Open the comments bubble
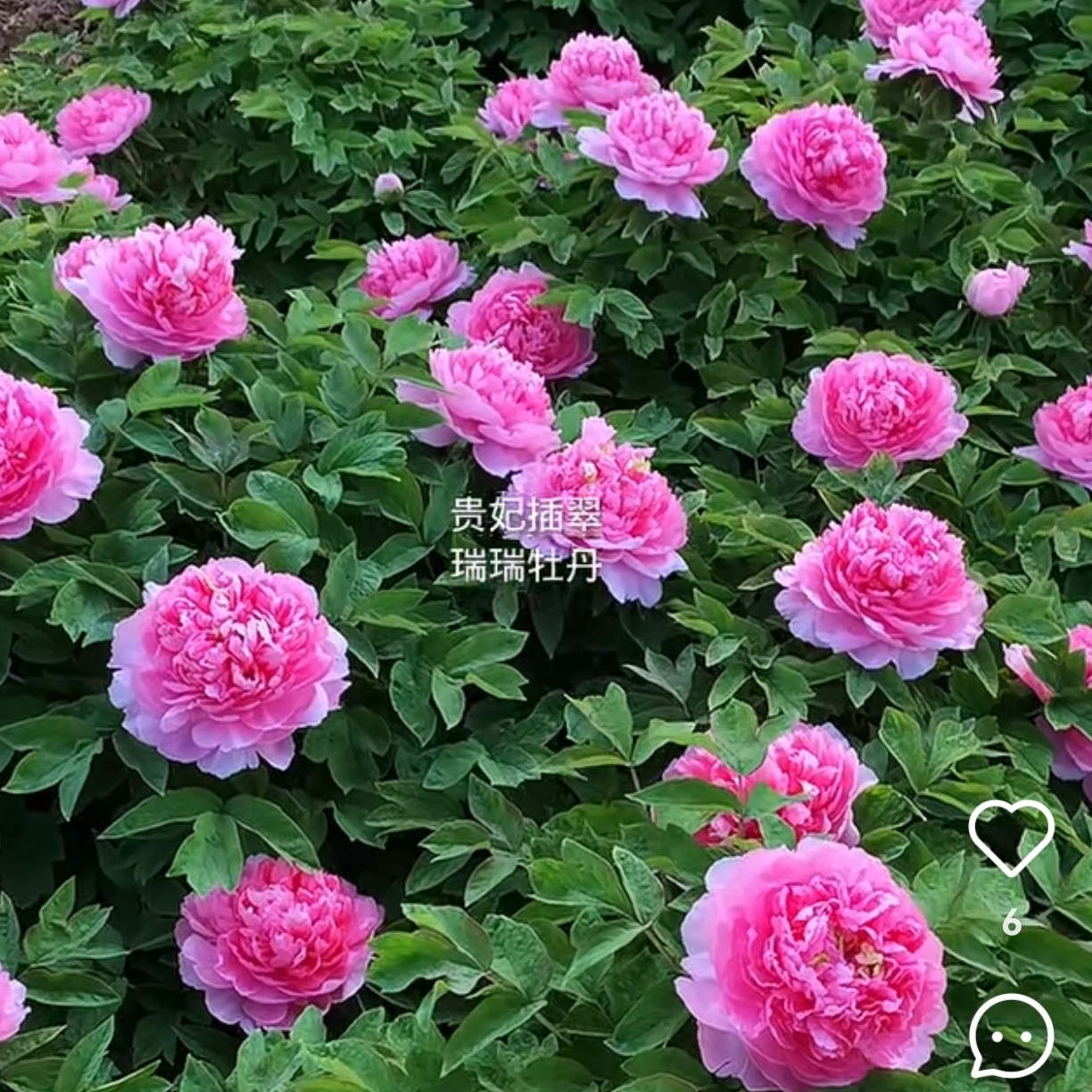Viewport: 1092px width, 1092px height. click(1012, 1036)
